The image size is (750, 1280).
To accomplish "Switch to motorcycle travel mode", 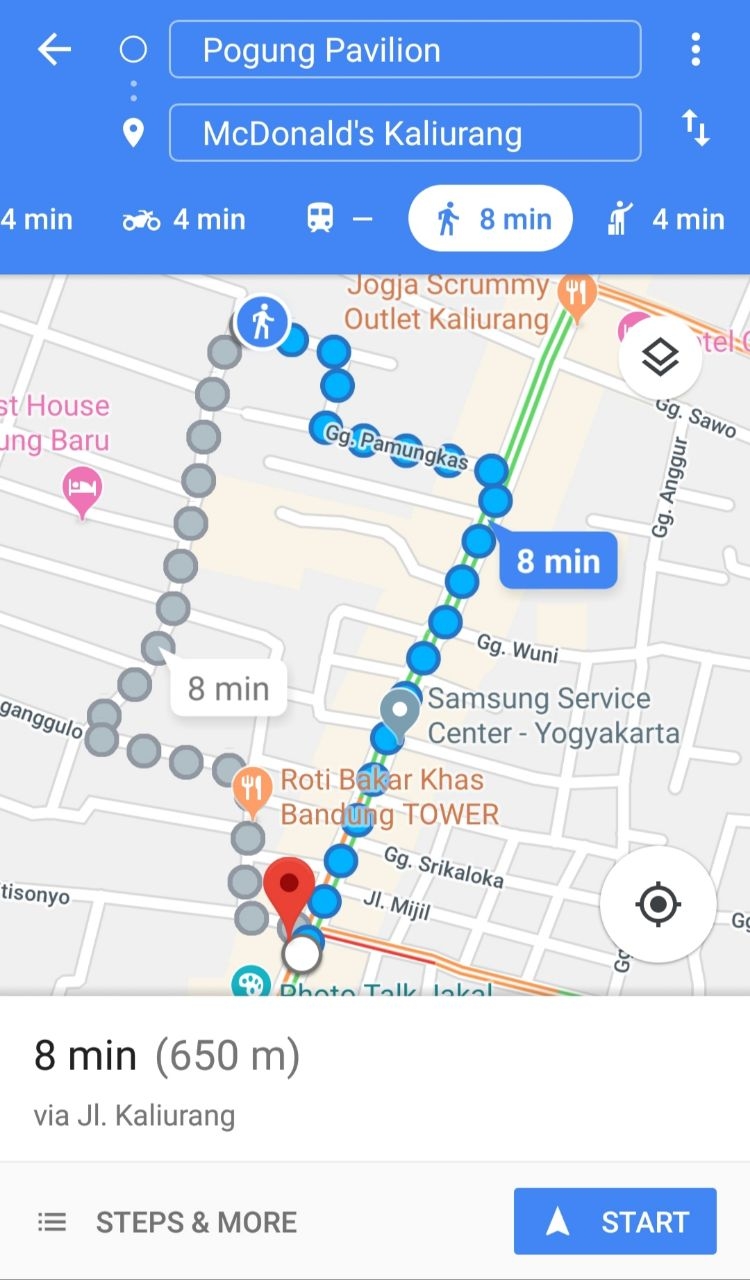I will click(184, 219).
